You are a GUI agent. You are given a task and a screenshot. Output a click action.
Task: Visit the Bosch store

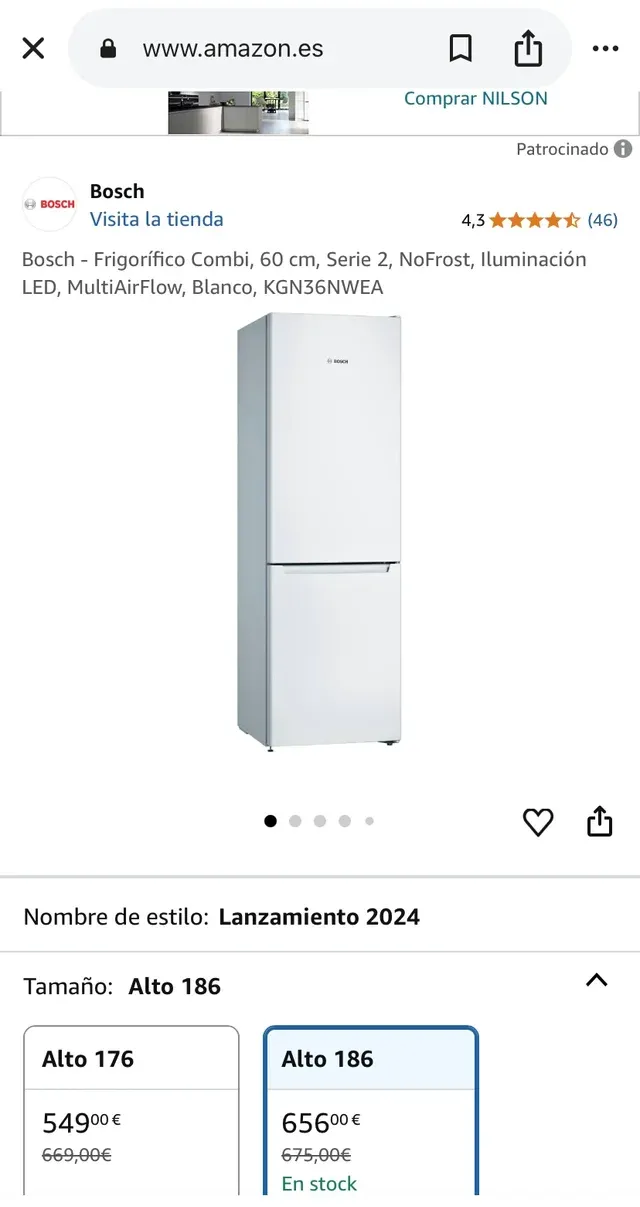tap(156, 219)
